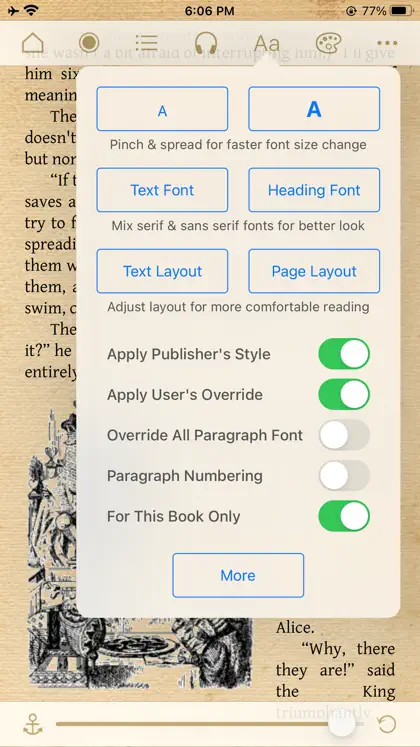Tap the circular undo arrow icon
Viewport: 420px width, 747px height.
pos(387,724)
